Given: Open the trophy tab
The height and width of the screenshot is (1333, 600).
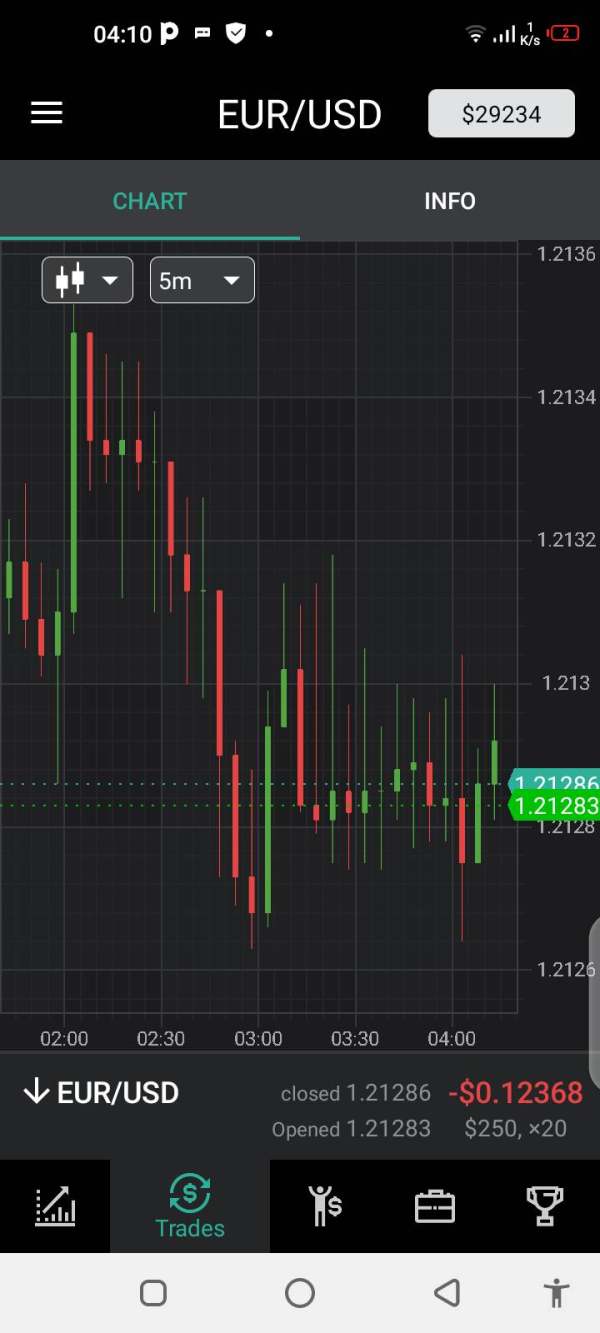Looking at the screenshot, I should pyautogui.click(x=545, y=1206).
